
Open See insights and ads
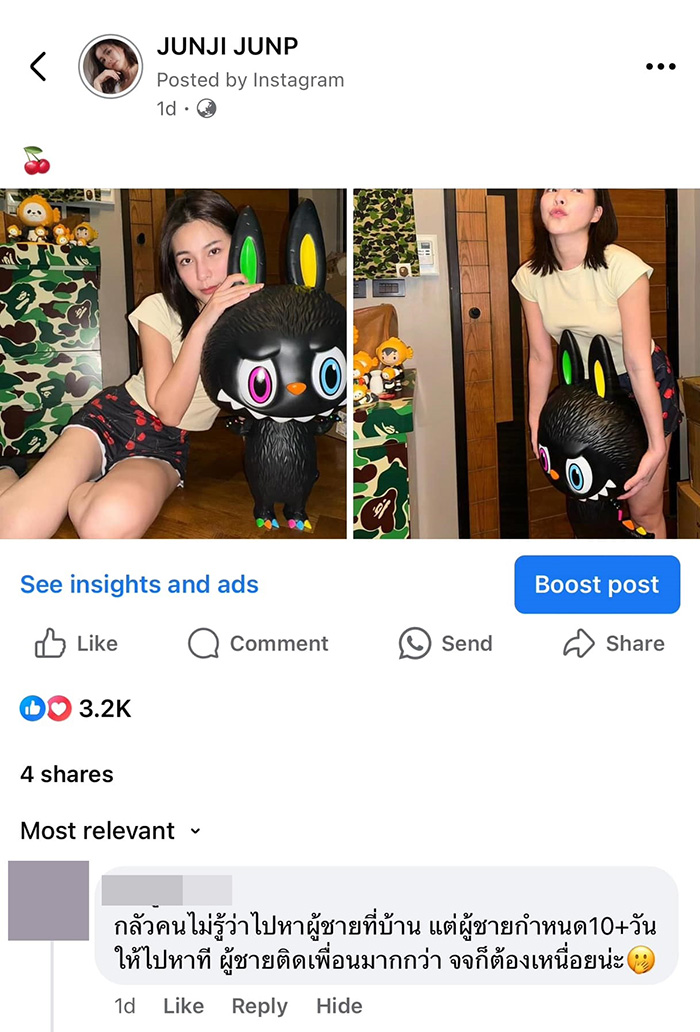tap(139, 585)
